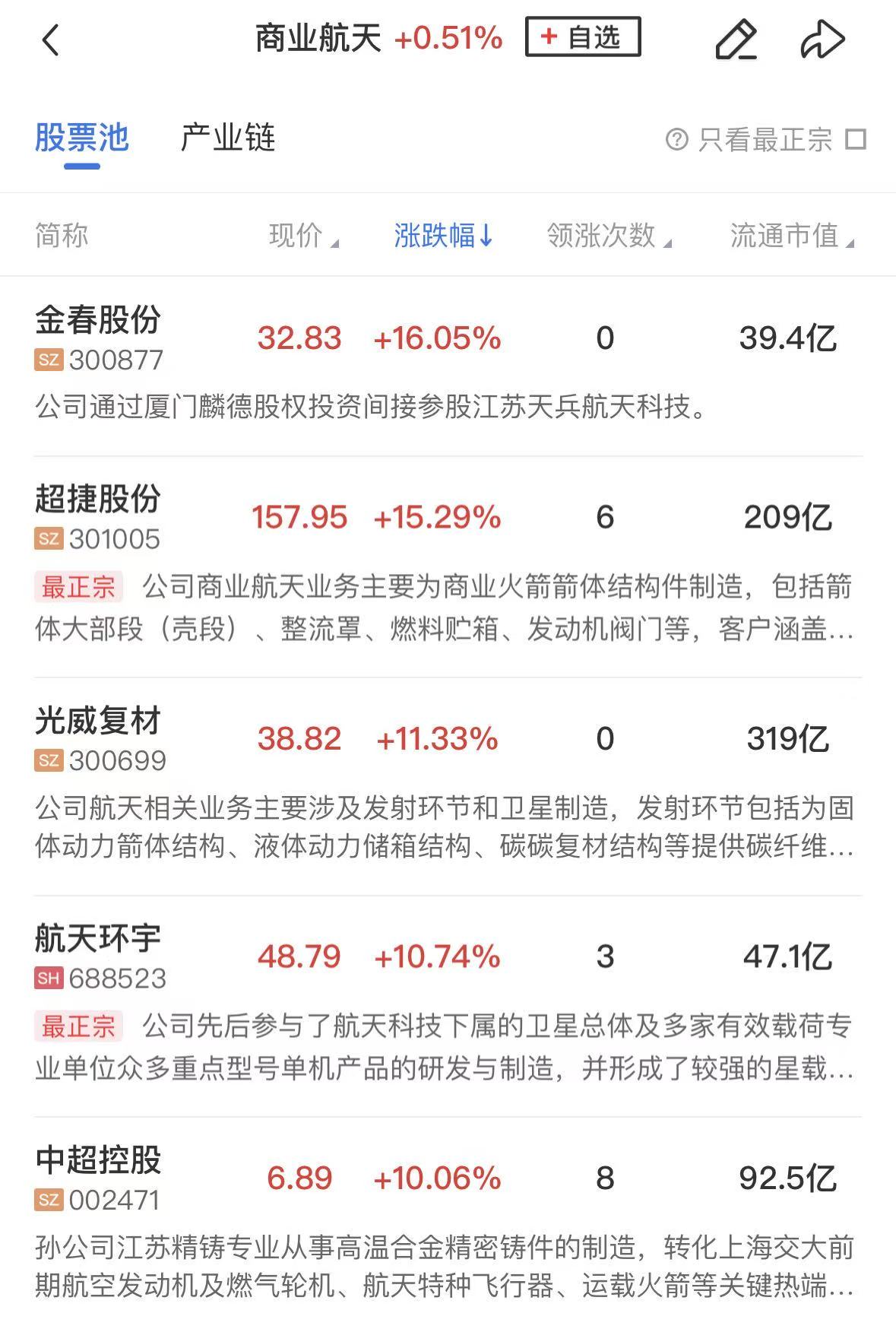Viewport: 896px width, 1329px height.
Task: Share this 商业航天 page
Action: [x=822, y=40]
